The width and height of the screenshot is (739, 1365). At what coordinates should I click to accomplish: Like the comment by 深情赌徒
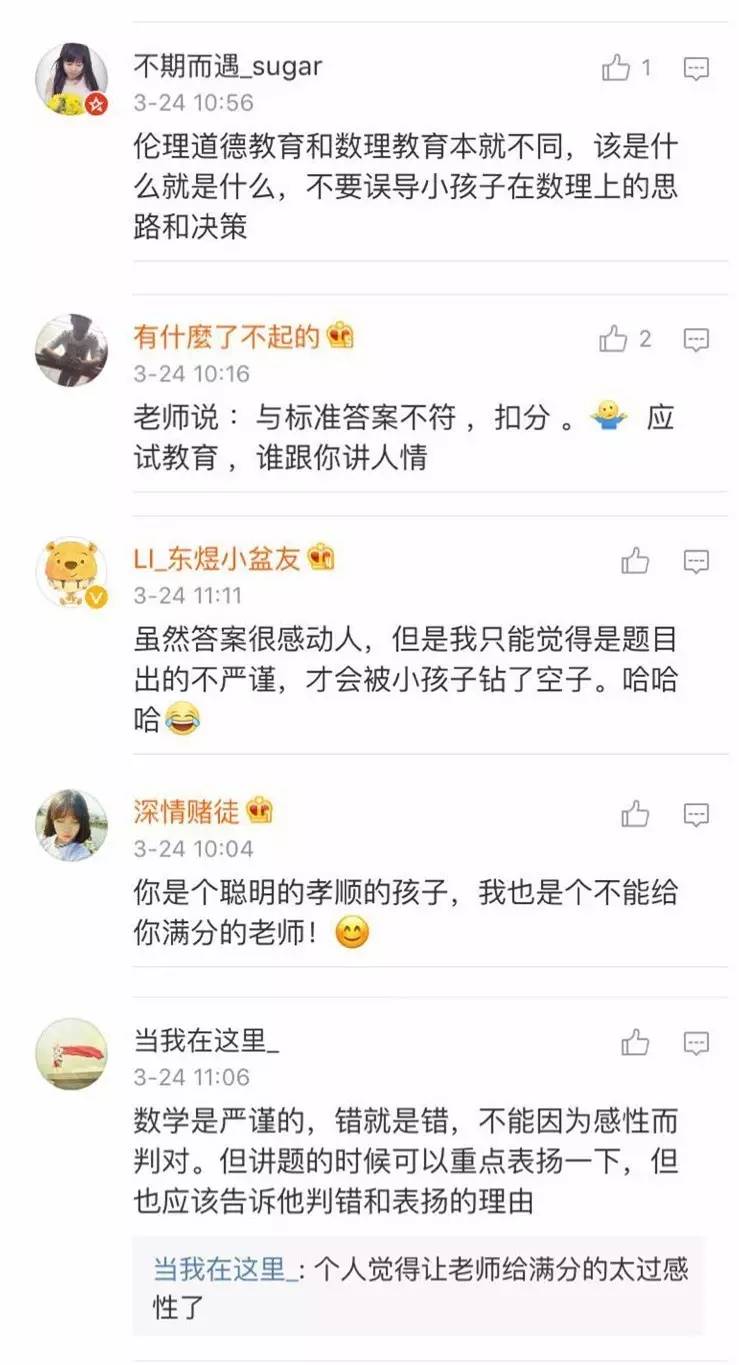tap(635, 814)
